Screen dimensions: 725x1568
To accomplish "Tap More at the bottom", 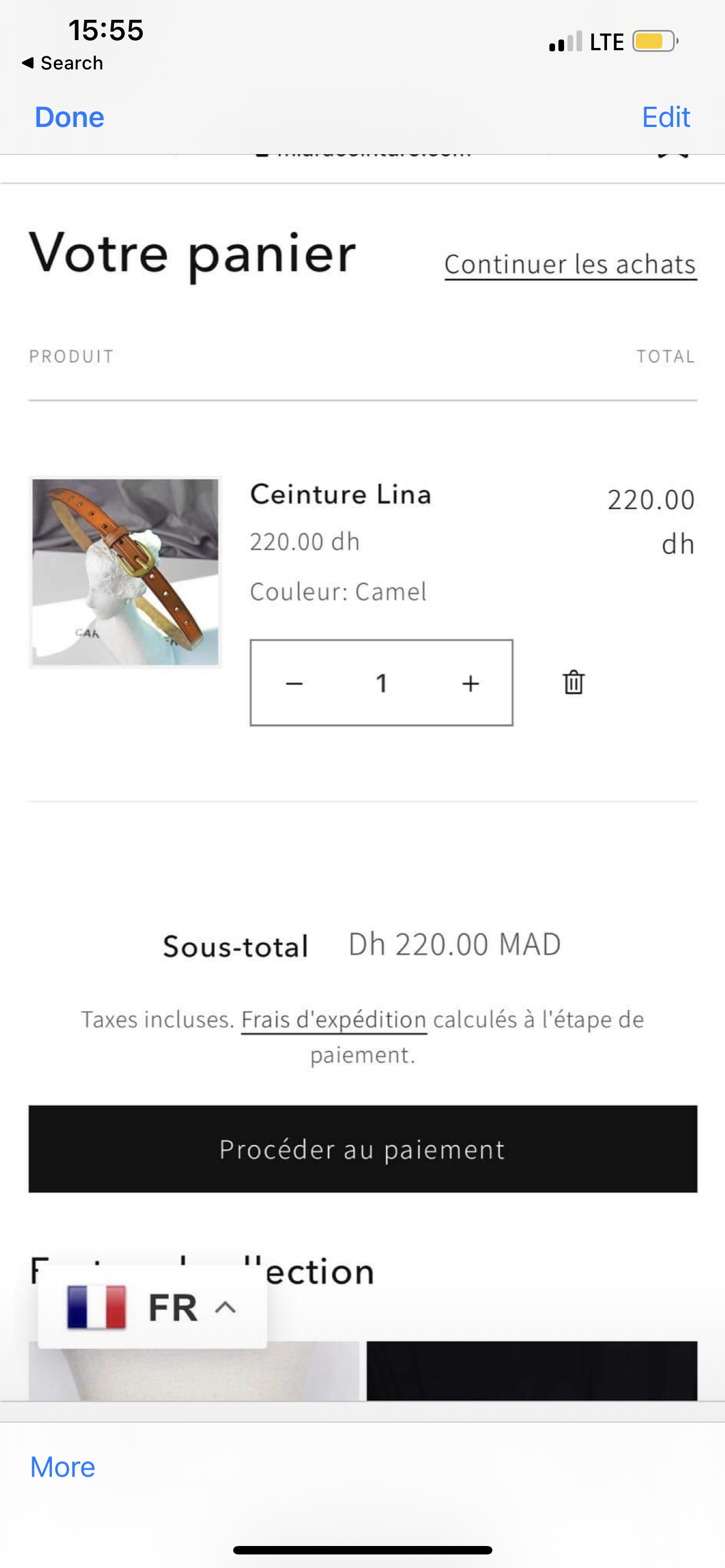I will (x=63, y=1467).
